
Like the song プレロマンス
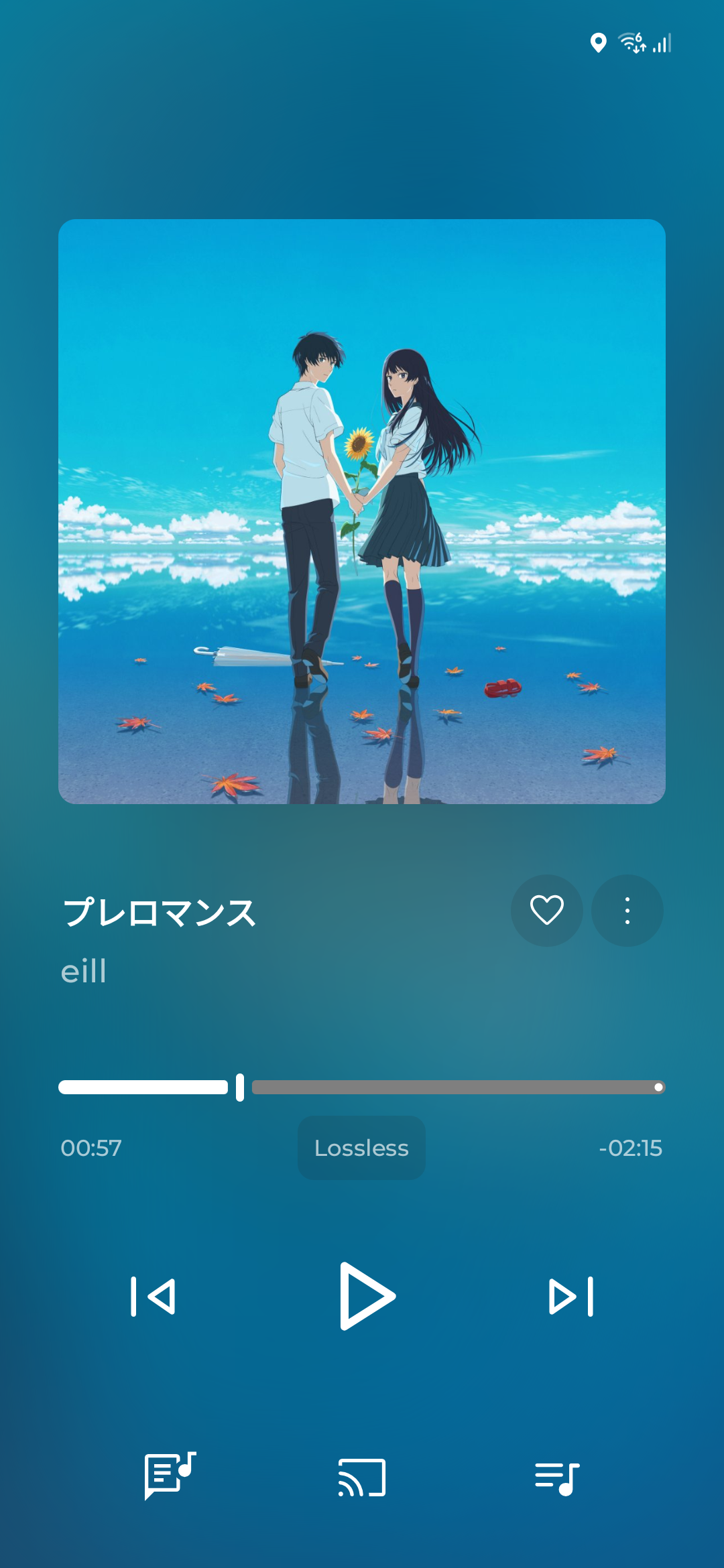point(546,910)
